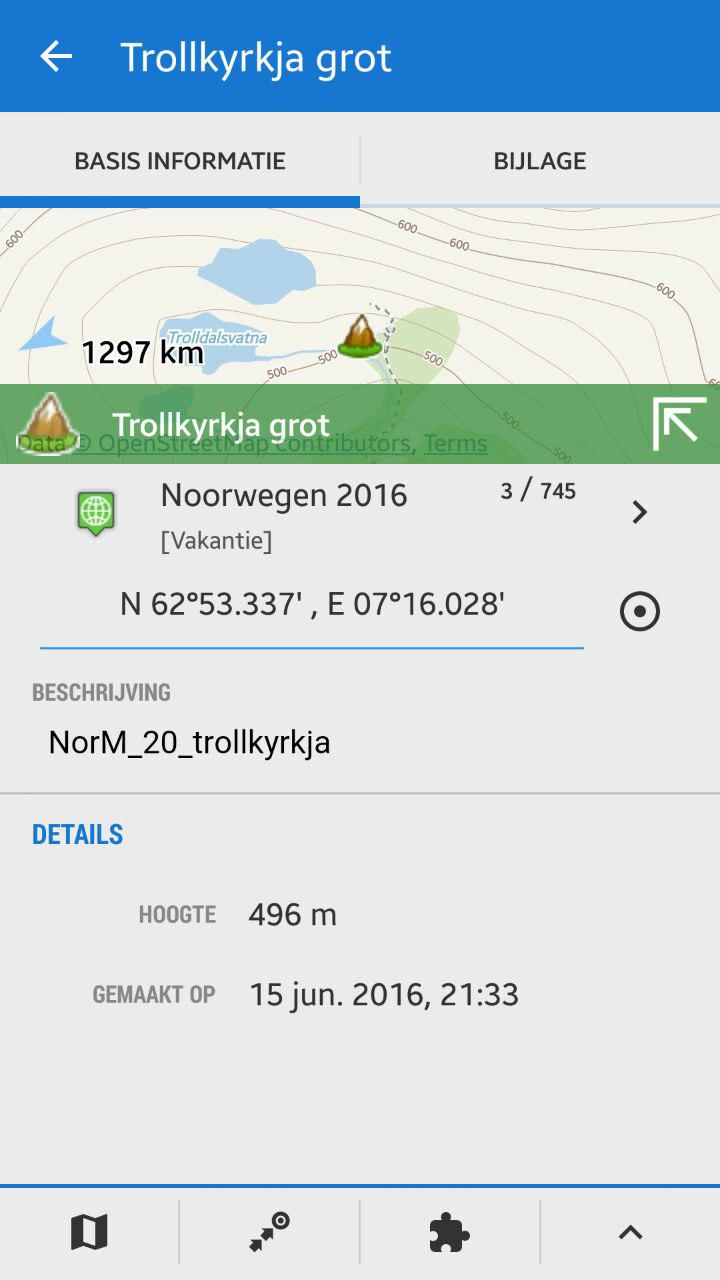
Task: Open the navigation options icon
Action: point(270,1232)
